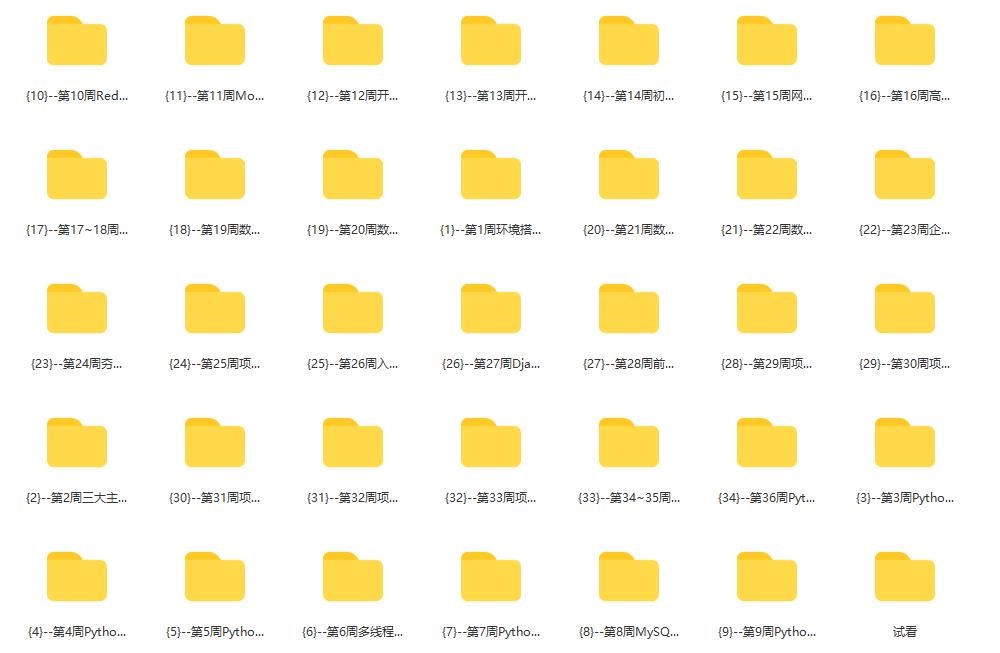Open folder {17}--第17~18周...
This screenshot has width=1000, height=653.
(x=77, y=176)
